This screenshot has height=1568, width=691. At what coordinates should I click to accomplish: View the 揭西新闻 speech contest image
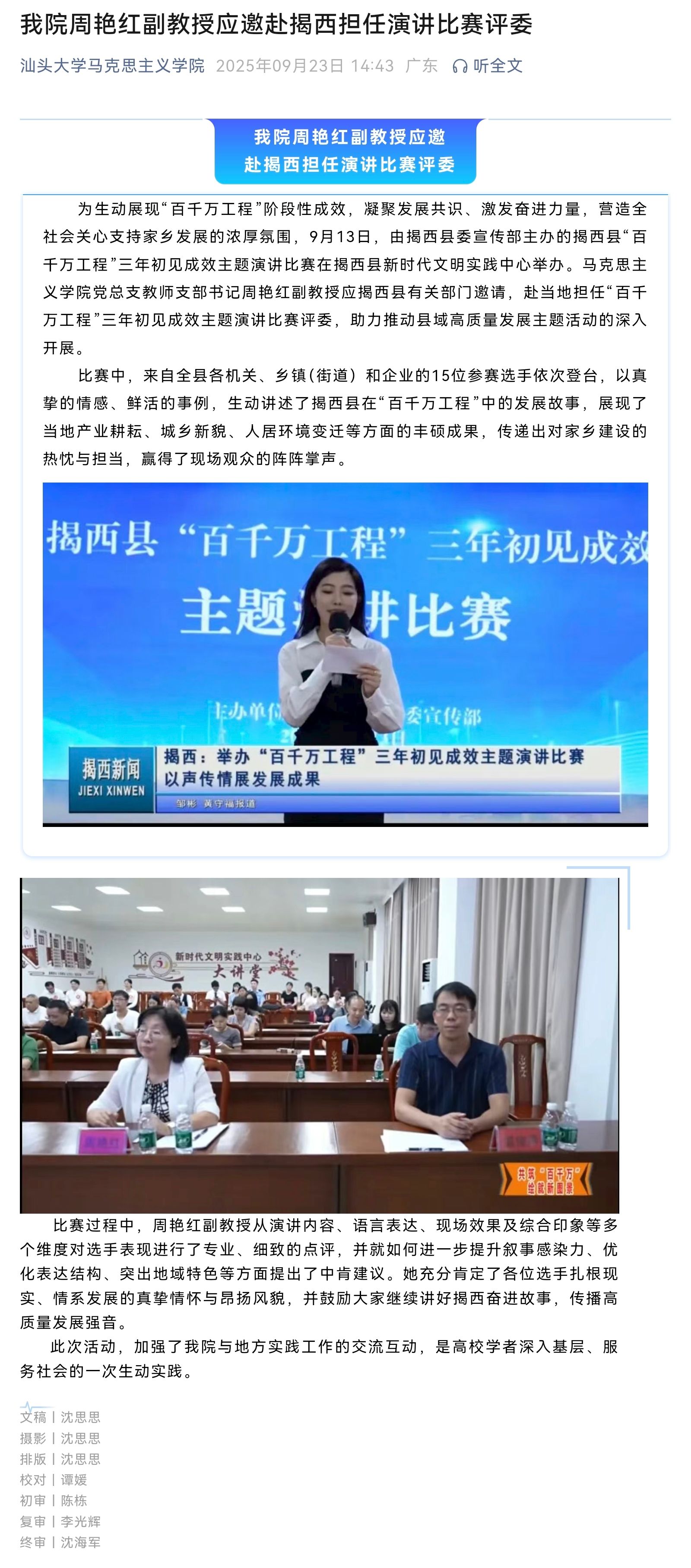click(345, 654)
